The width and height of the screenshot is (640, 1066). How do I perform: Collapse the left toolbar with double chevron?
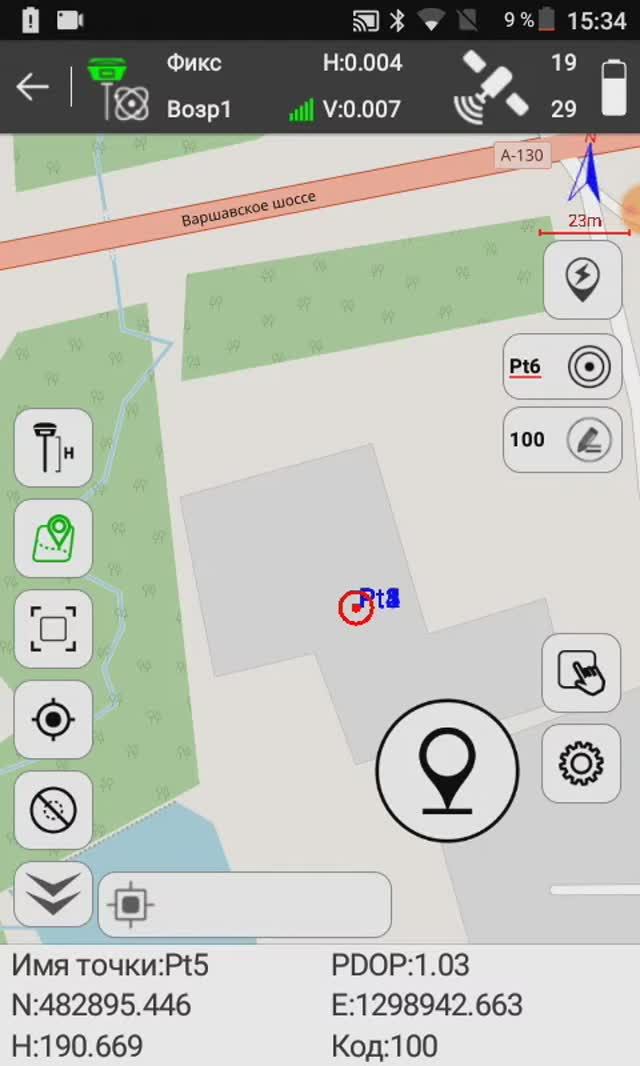[x=54, y=894]
